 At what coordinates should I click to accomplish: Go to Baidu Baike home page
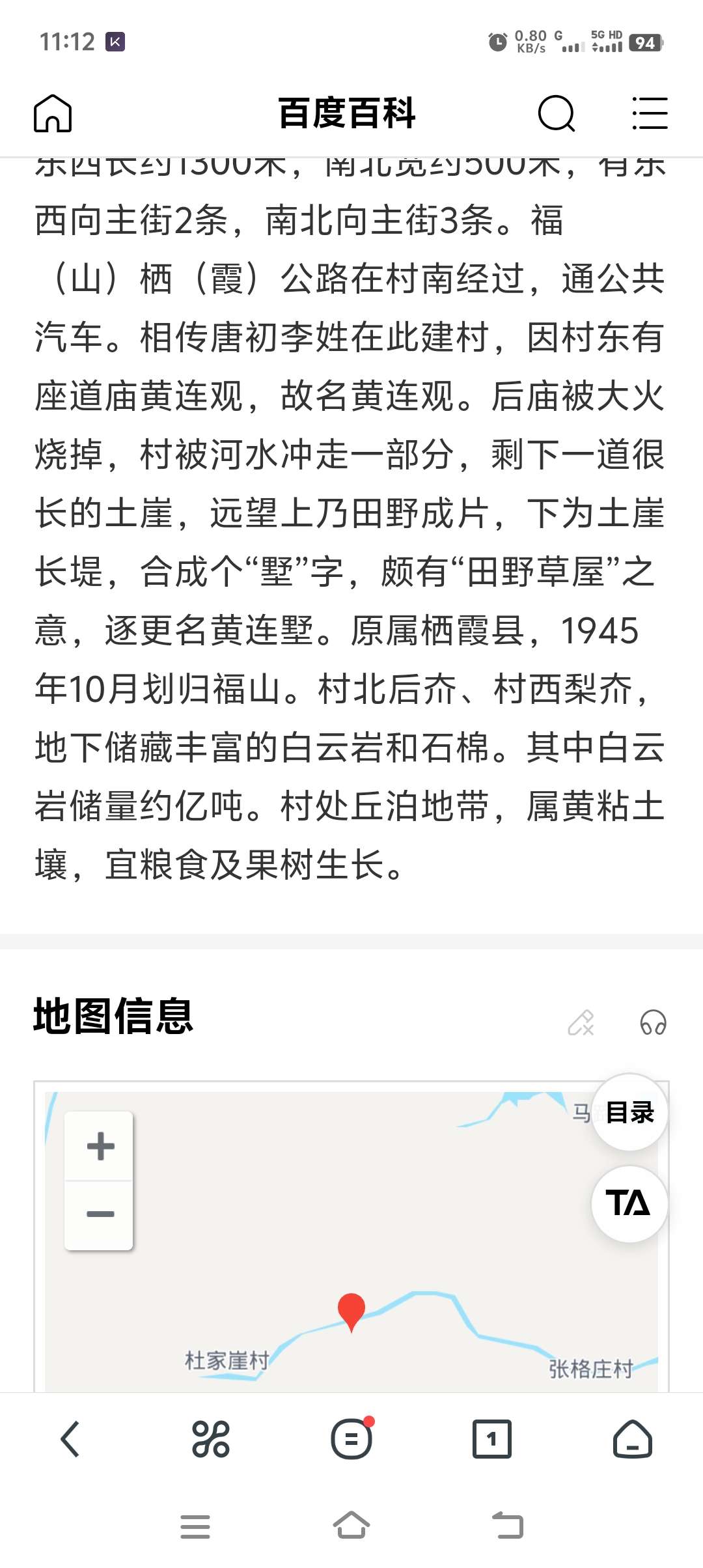click(53, 113)
